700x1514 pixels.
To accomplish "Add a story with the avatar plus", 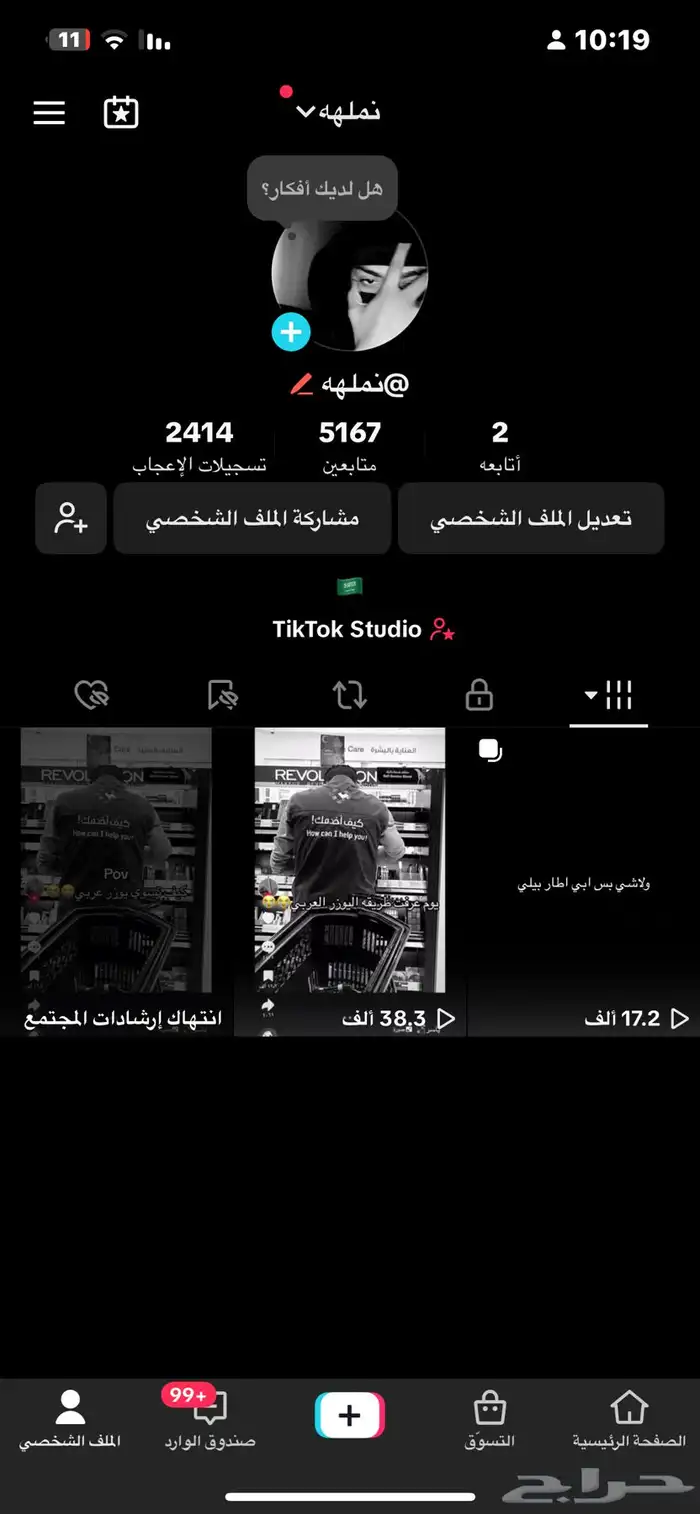I will pyautogui.click(x=291, y=332).
